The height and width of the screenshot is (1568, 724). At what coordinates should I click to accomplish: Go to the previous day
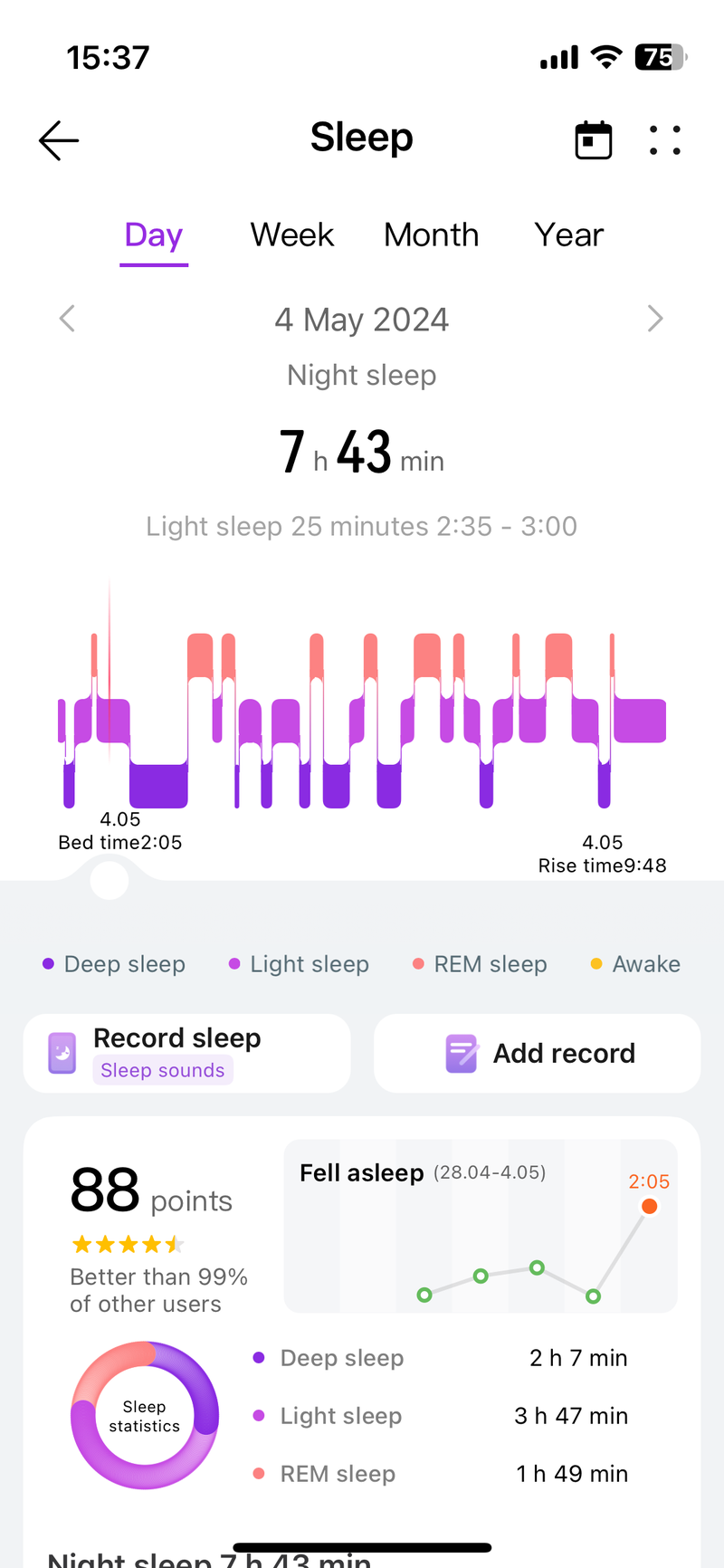(x=67, y=319)
